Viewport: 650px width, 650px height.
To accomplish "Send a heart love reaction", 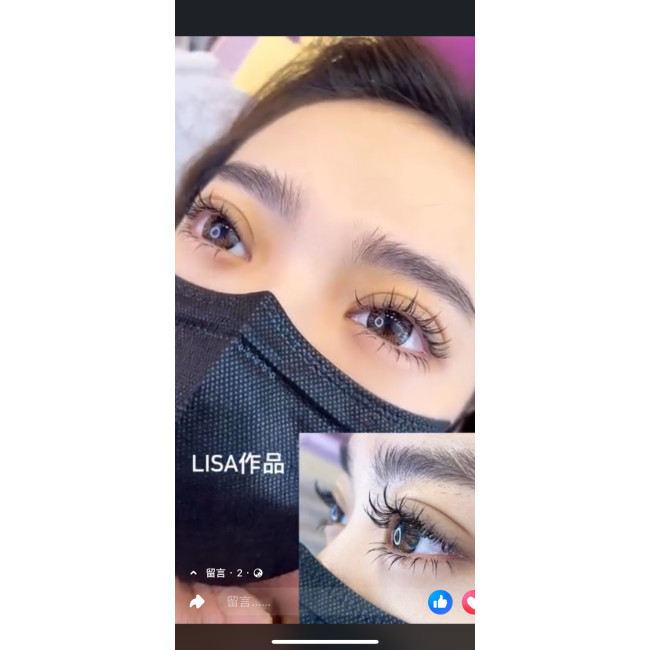I will tap(468, 601).
